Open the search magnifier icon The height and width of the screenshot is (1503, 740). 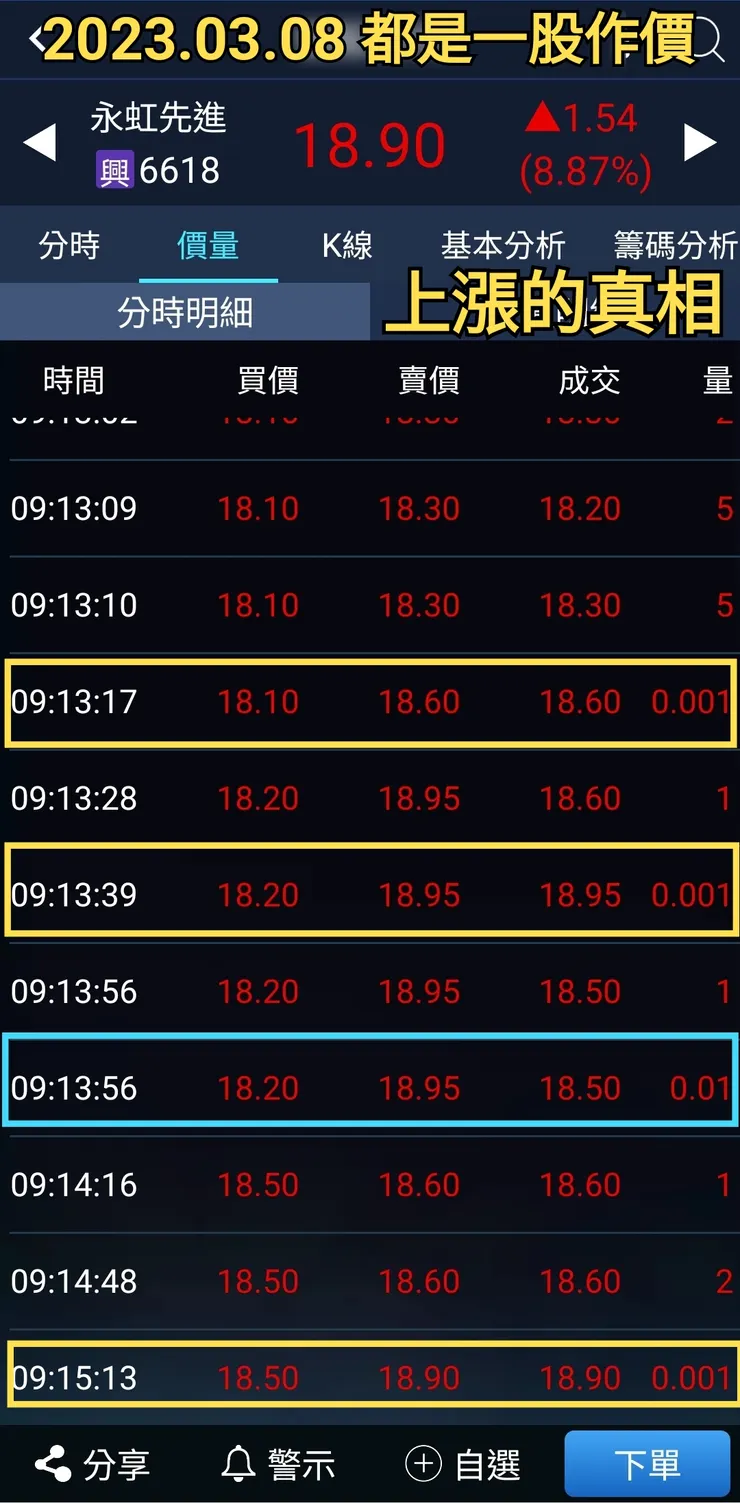coord(709,40)
